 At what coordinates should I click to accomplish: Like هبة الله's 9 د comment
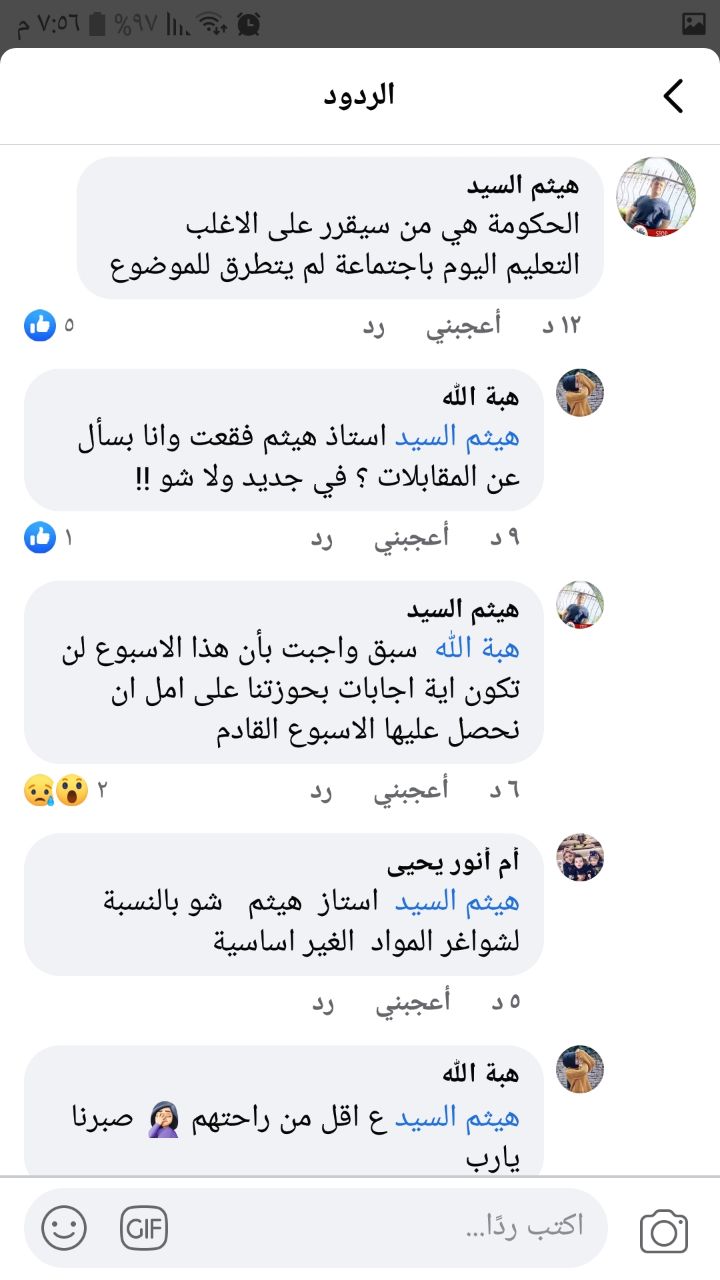[x=411, y=539]
